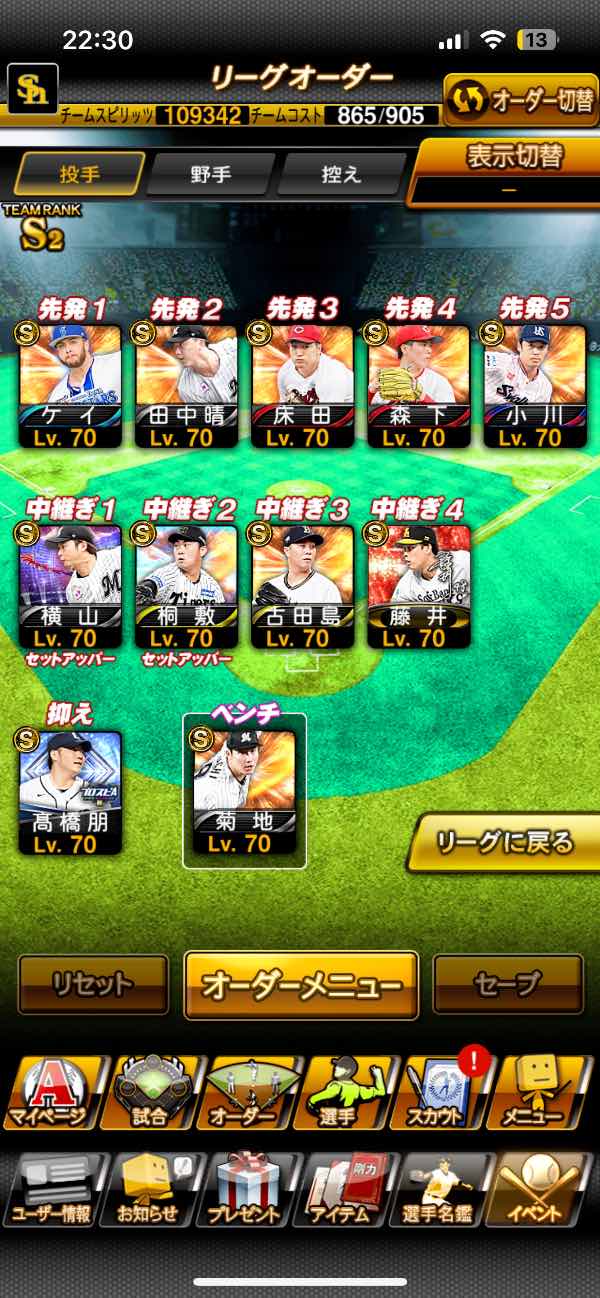Select starter card 森下
Image resolution: width=600 pixels, height=1298 pixels.
pyautogui.click(x=418, y=385)
